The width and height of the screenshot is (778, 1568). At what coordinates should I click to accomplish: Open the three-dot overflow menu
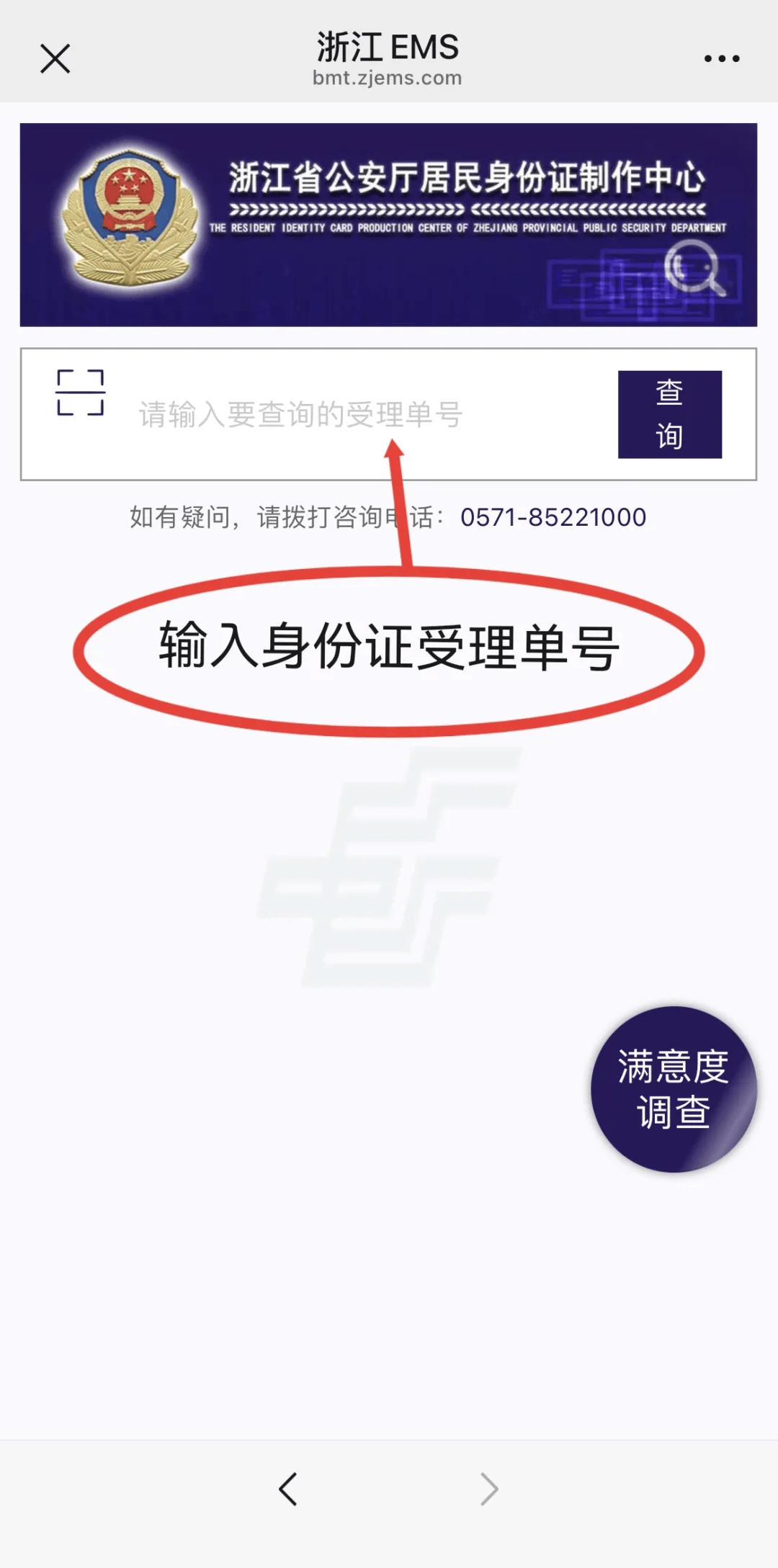point(722,59)
